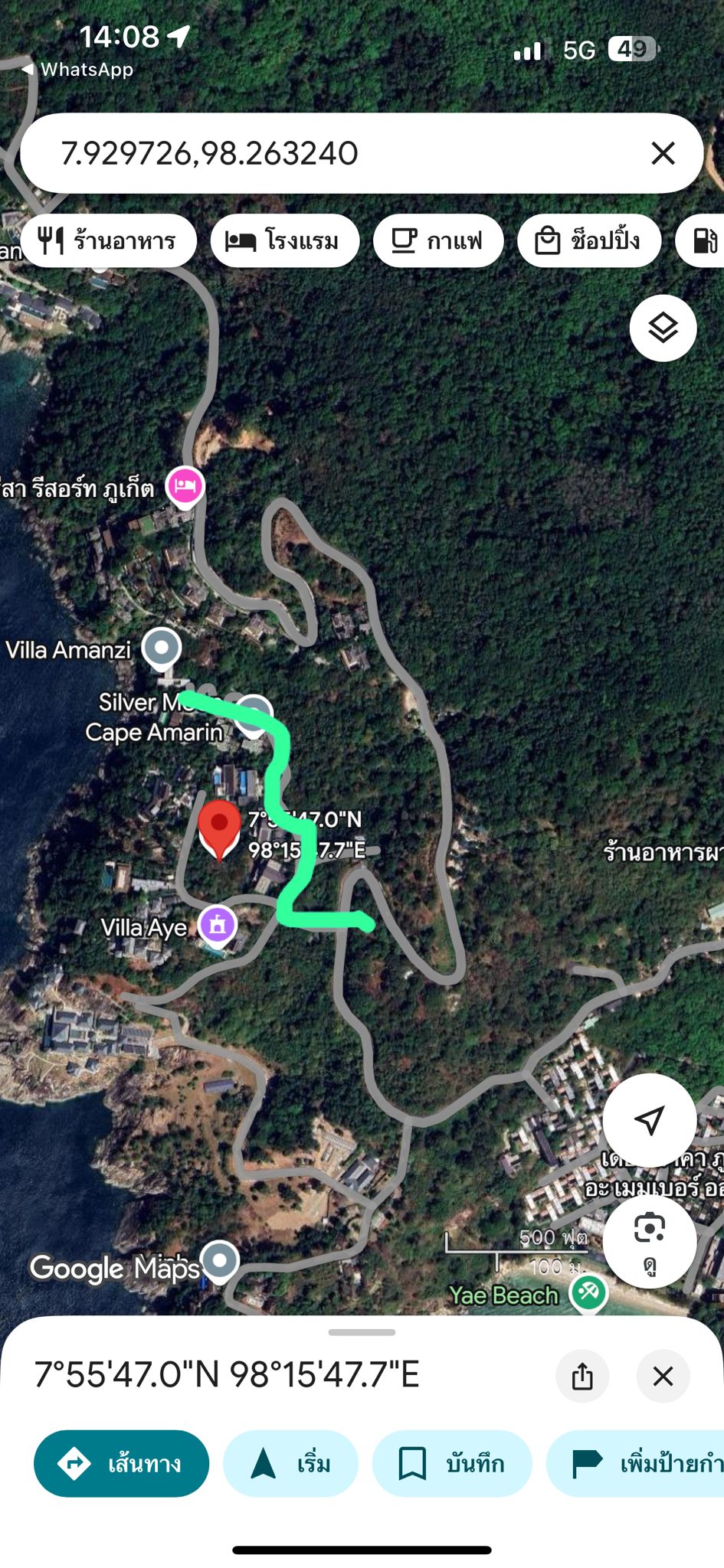Open the Yae Beach map marker
Viewport: 724px width, 1568px height.
click(588, 1293)
